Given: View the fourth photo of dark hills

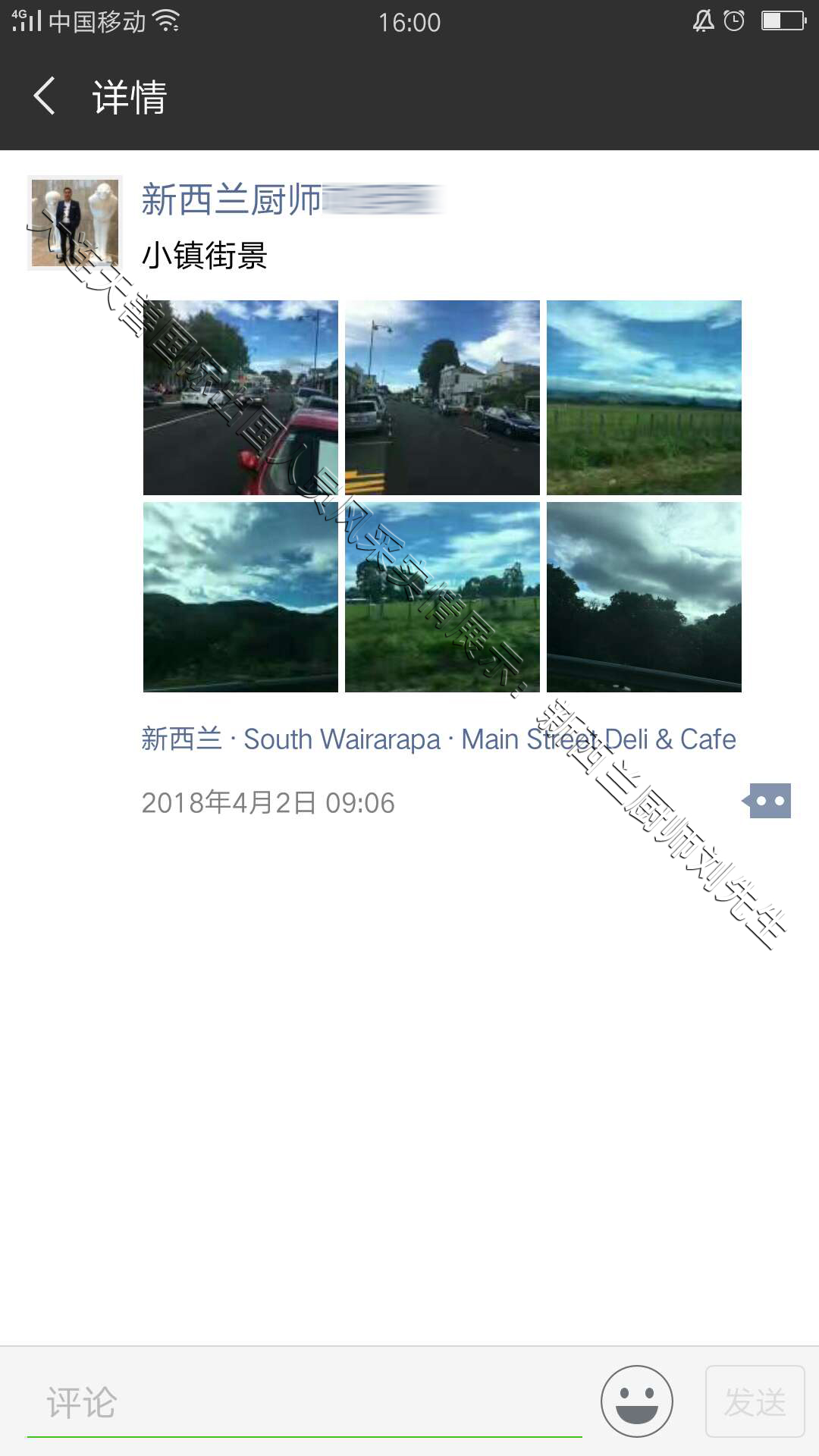Looking at the screenshot, I should pos(240,597).
